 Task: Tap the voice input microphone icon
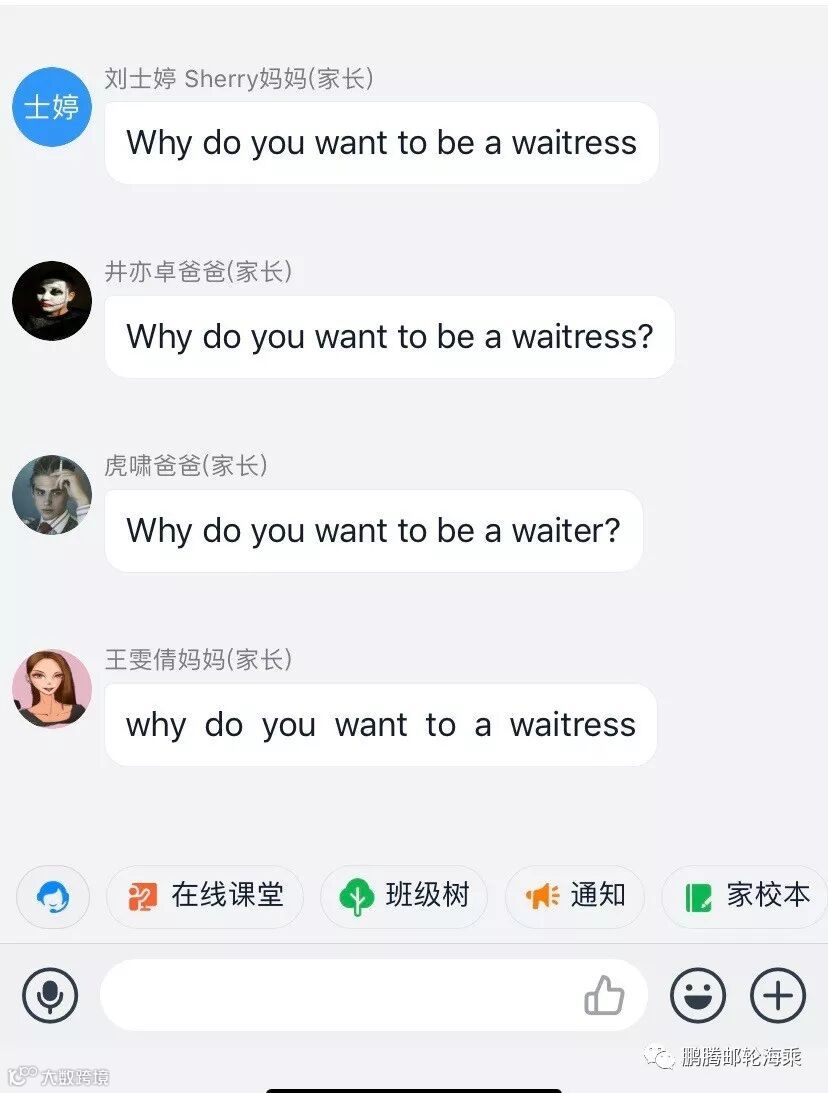[x=50, y=995]
